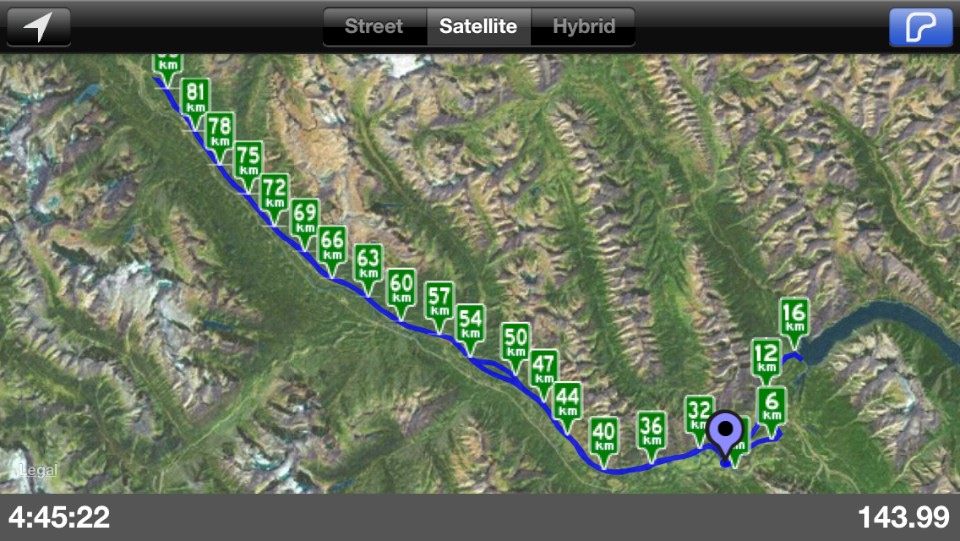Tap the 81 km marker
Image resolution: width=960 pixels, height=541 pixels.
tap(195, 98)
